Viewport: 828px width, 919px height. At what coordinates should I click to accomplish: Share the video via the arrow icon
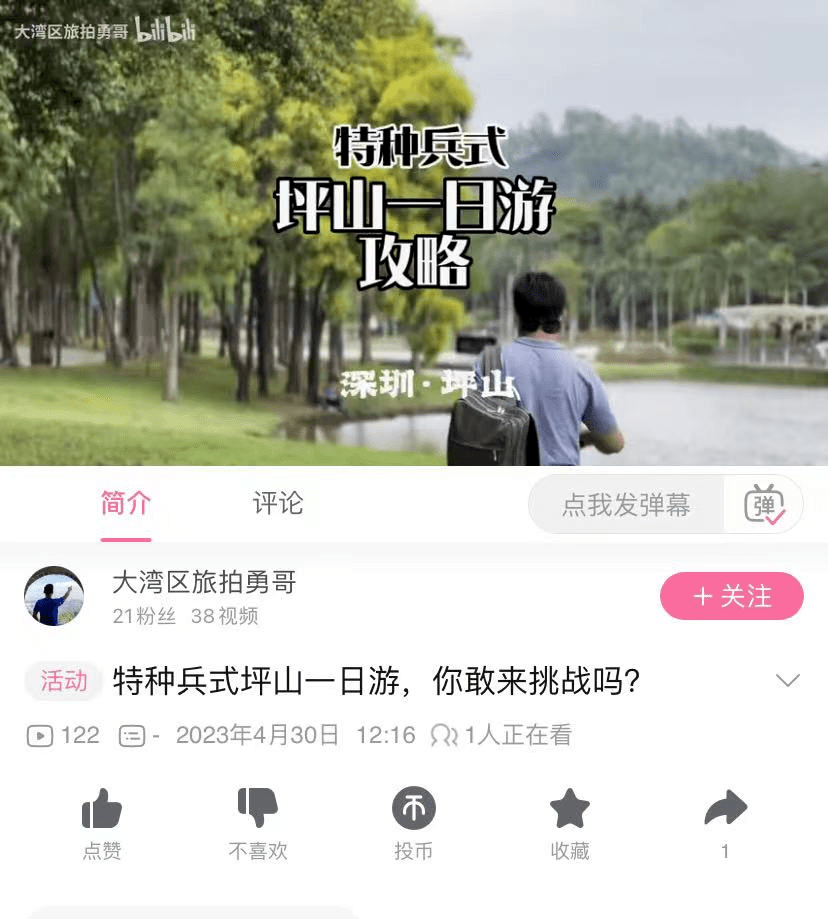tap(725, 808)
